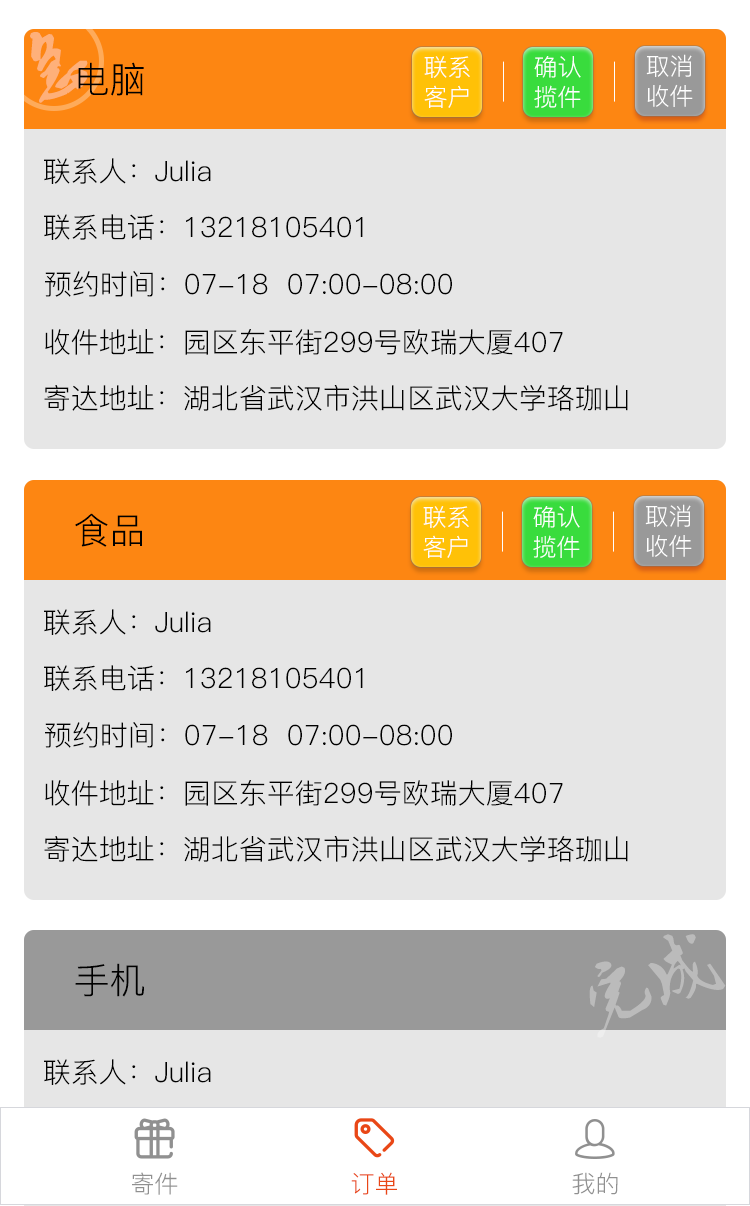Select the person icon for 我的
Image resolution: width=750 pixels, height=1206 pixels.
click(595, 1137)
